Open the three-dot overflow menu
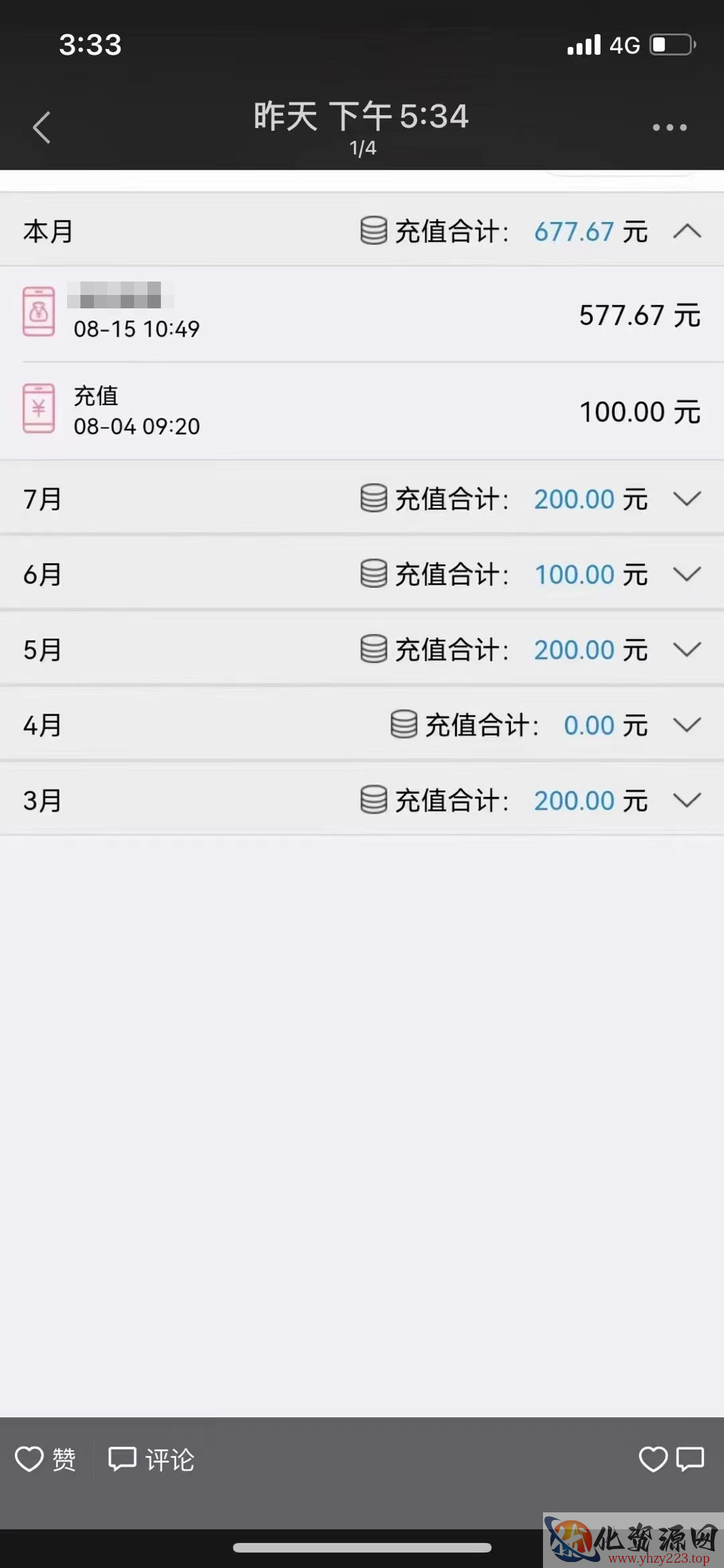724x1568 pixels. tap(670, 127)
